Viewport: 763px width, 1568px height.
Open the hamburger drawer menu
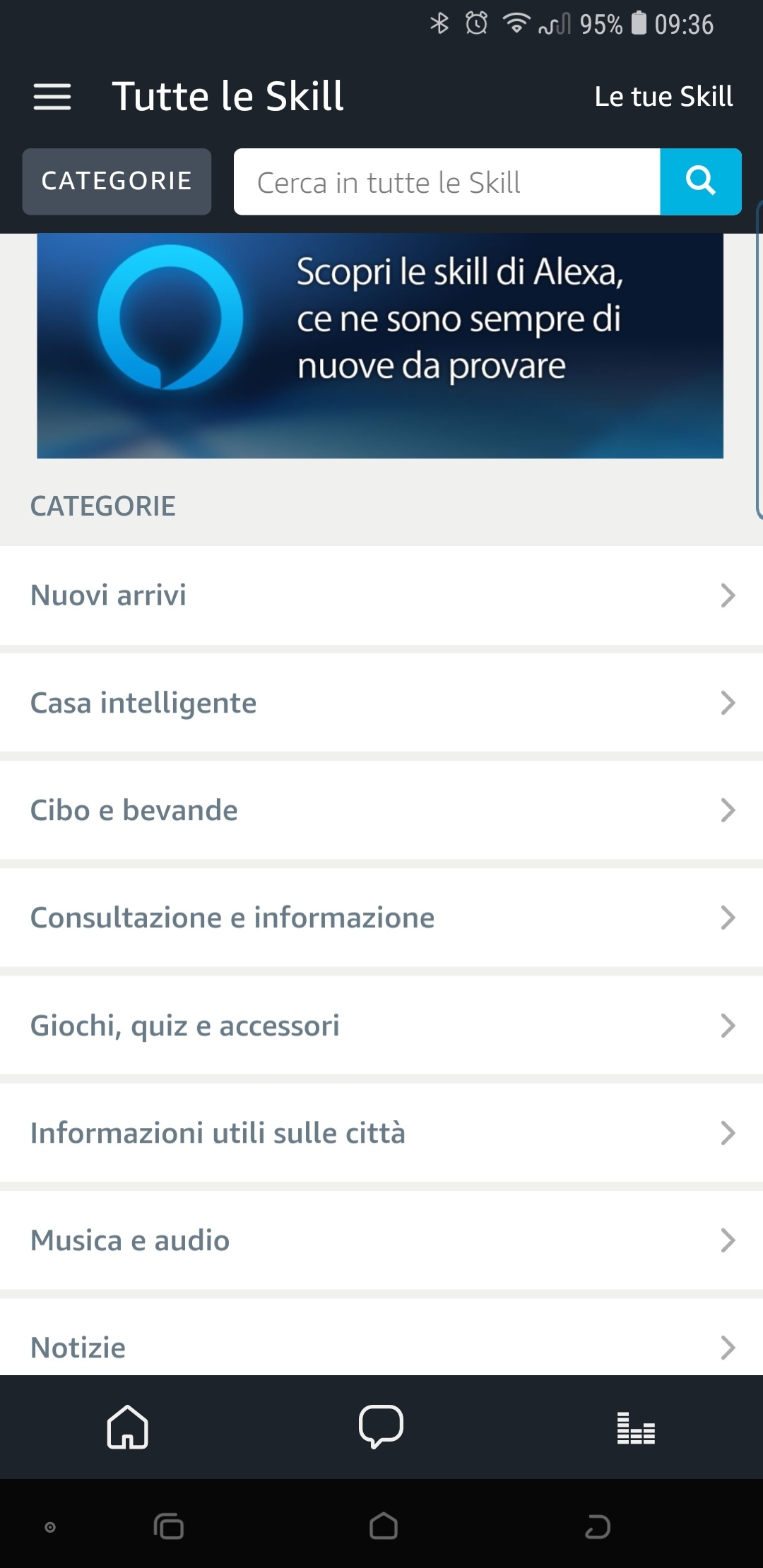tap(52, 97)
